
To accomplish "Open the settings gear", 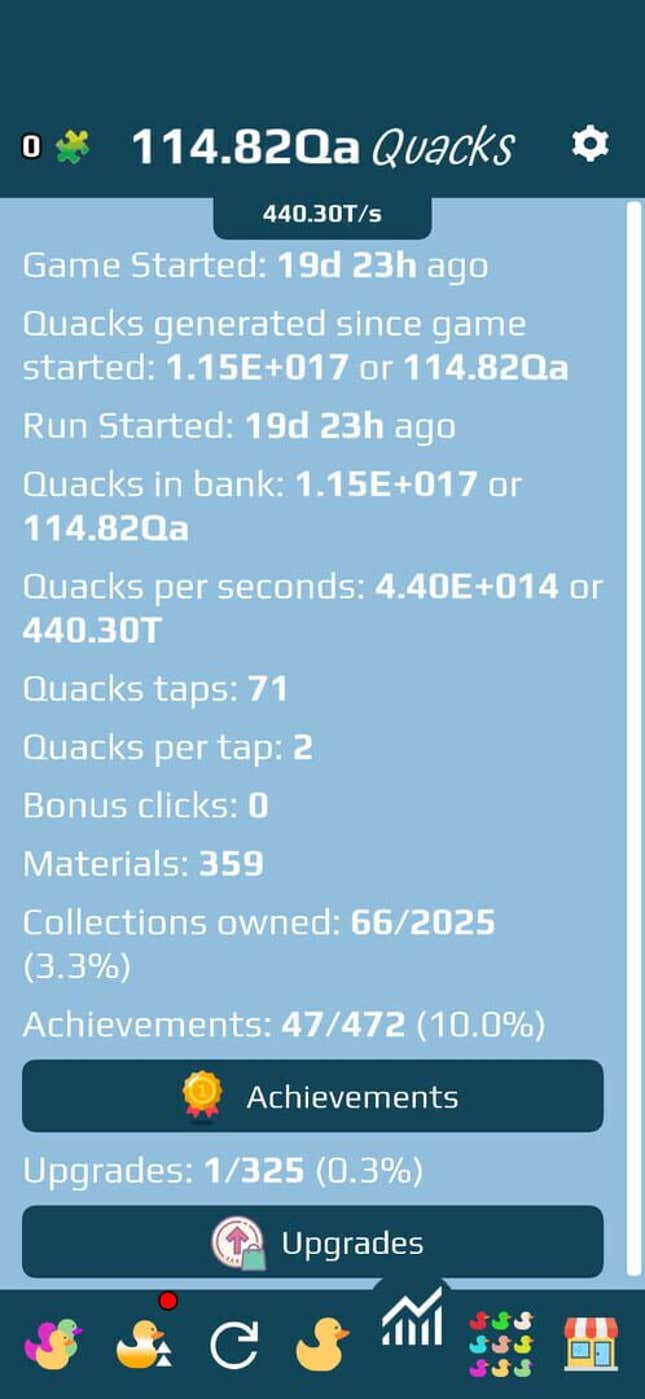I will point(589,145).
